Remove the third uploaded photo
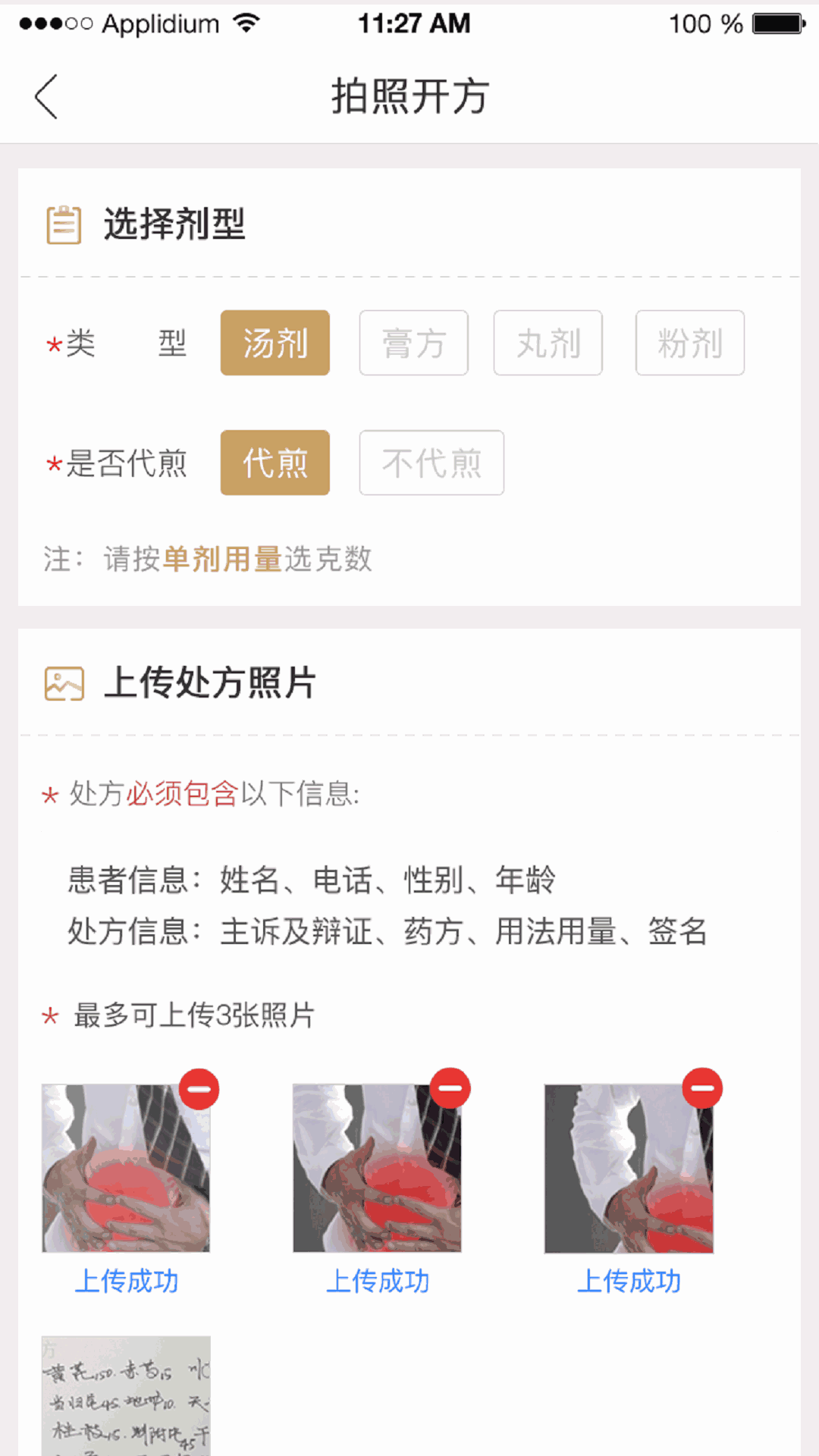 702,1088
